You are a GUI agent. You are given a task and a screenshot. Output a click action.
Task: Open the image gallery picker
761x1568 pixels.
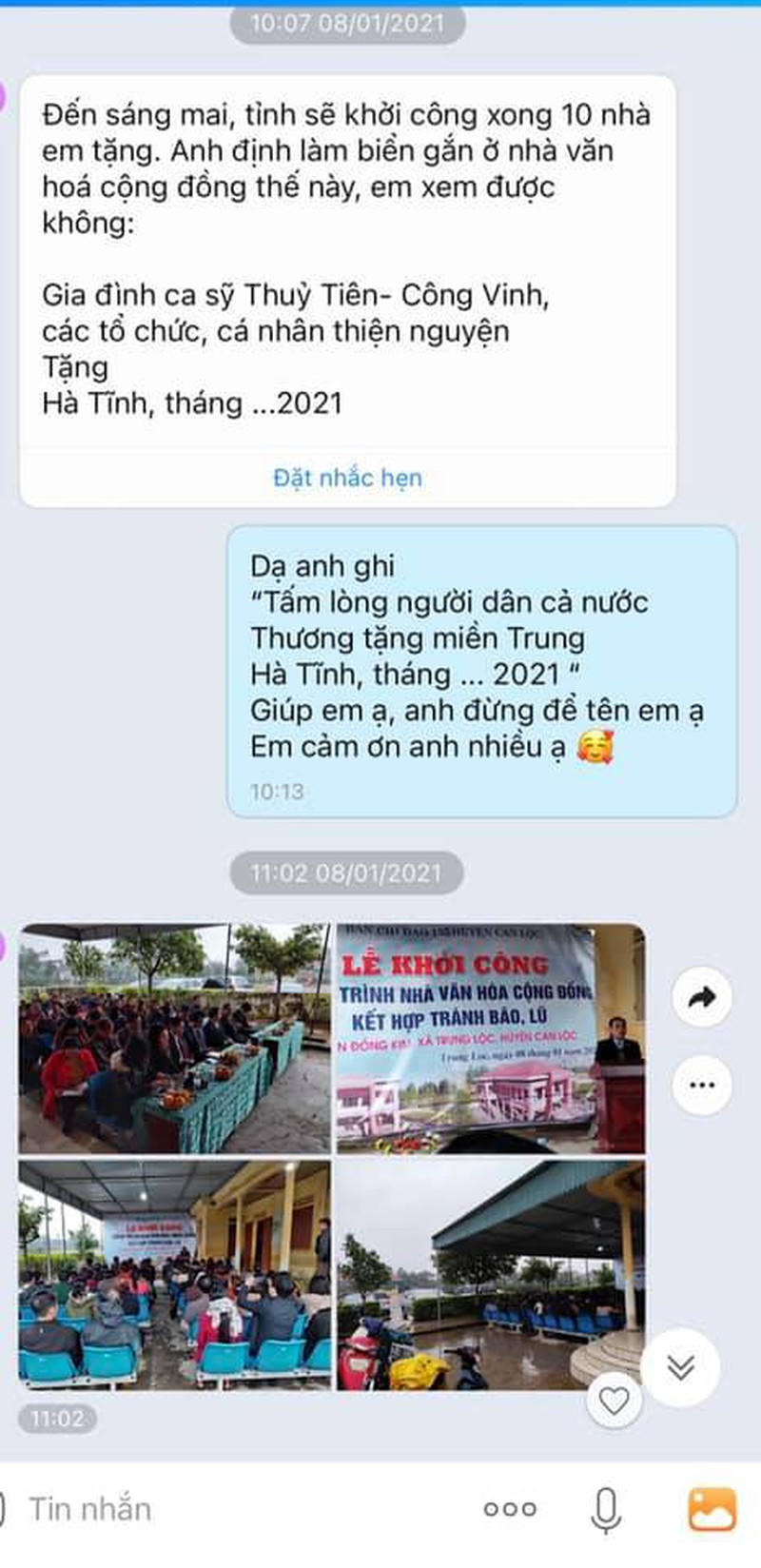[x=712, y=1509]
